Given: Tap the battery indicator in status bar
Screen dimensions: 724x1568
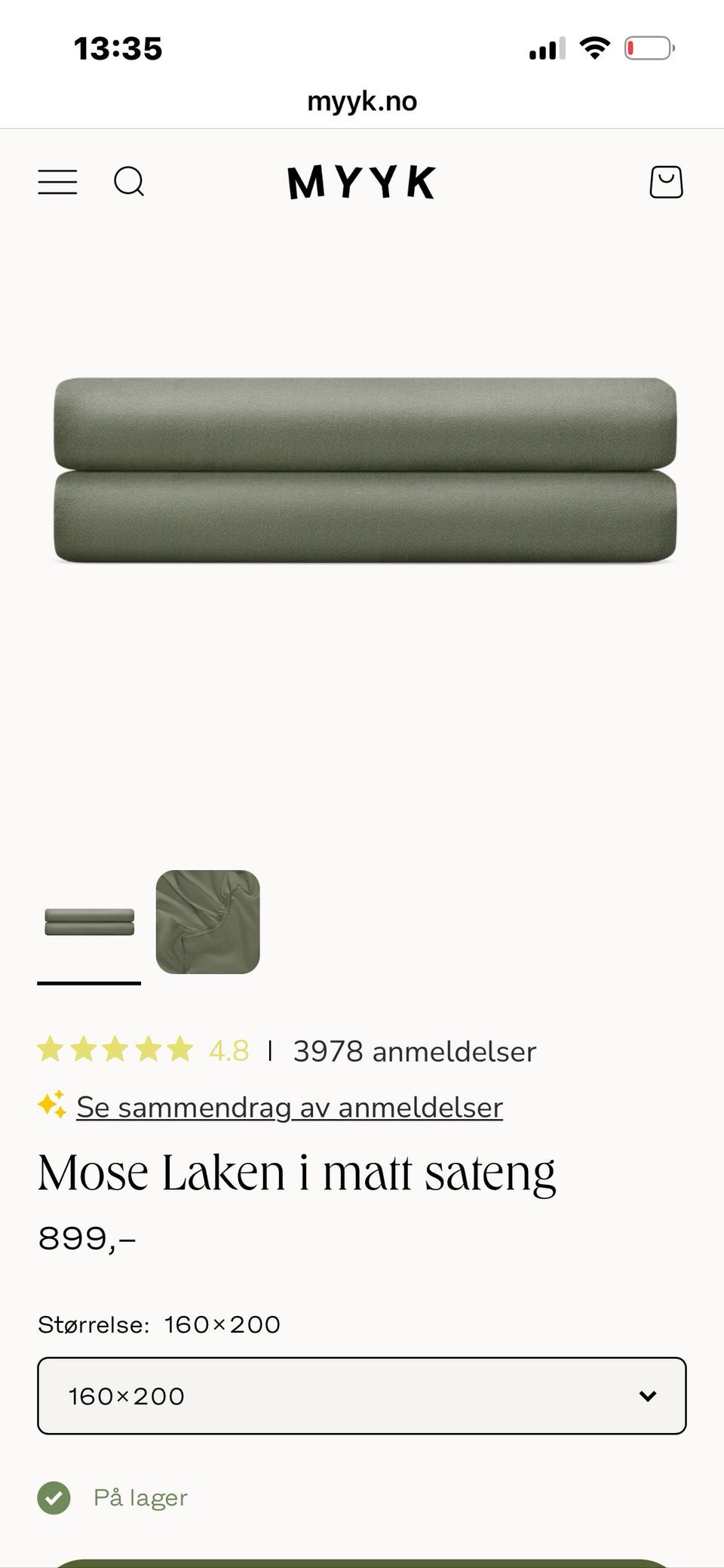Looking at the screenshot, I should pos(647,47).
